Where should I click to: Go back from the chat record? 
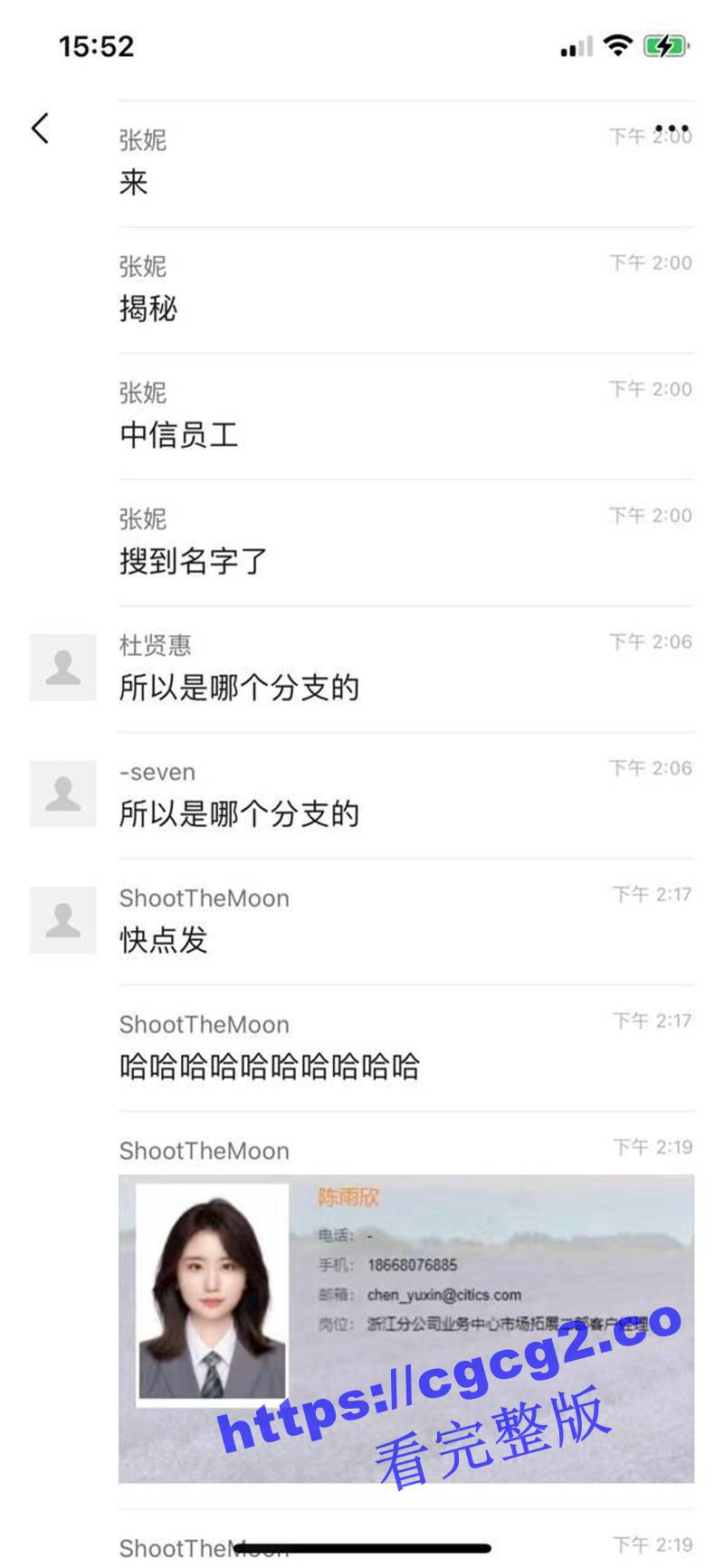click(x=41, y=128)
